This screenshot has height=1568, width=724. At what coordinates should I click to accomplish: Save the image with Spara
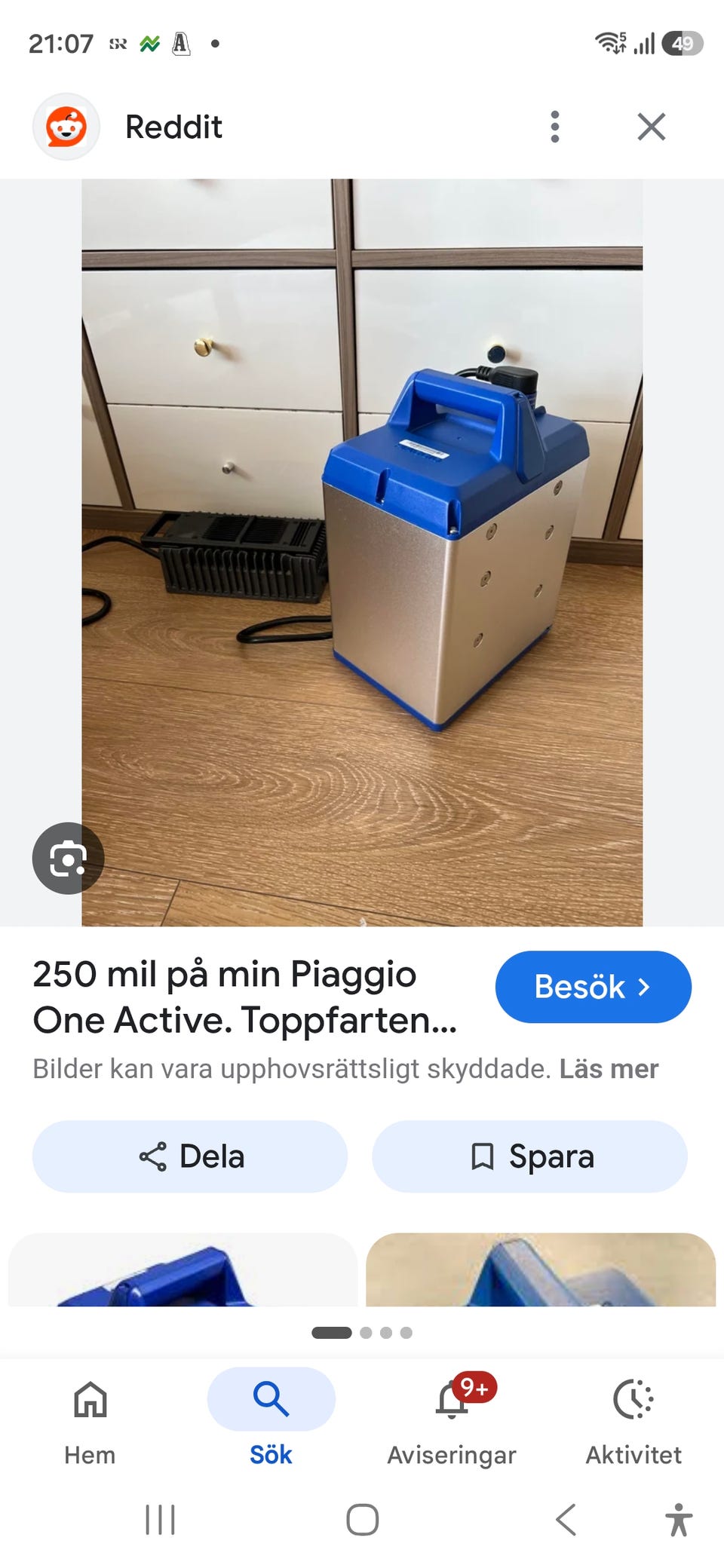[529, 1156]
